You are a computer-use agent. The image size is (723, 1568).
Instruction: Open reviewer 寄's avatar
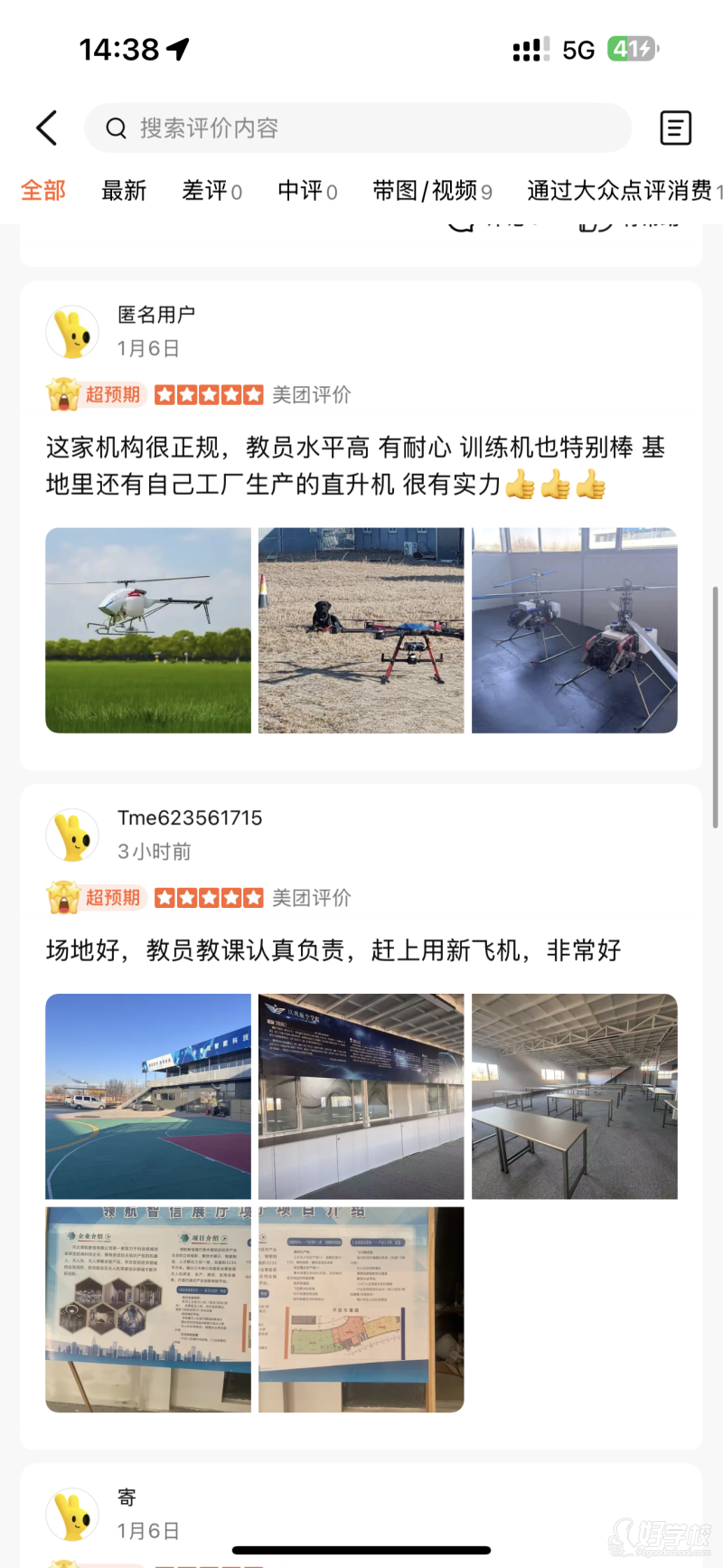[72, 1515]
